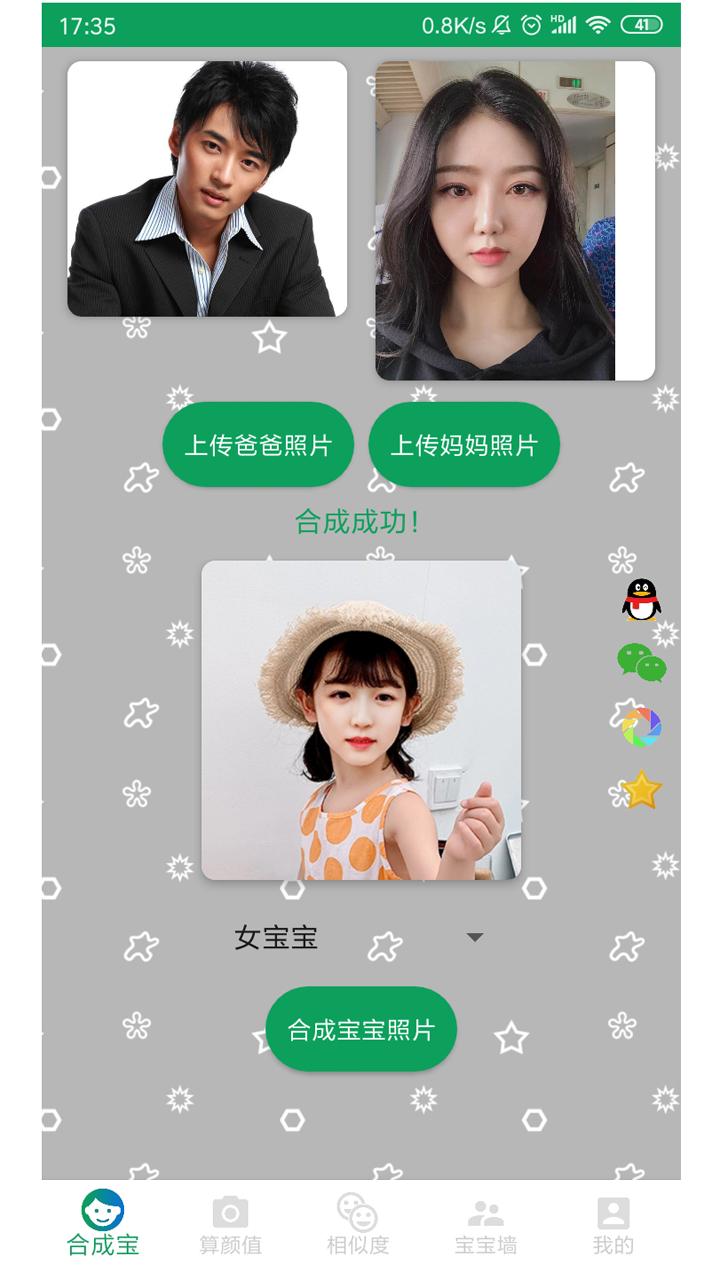The image size is (720, 1280).
Task: Switch to the 算颜值 tab
Action: click(230, 1225)
